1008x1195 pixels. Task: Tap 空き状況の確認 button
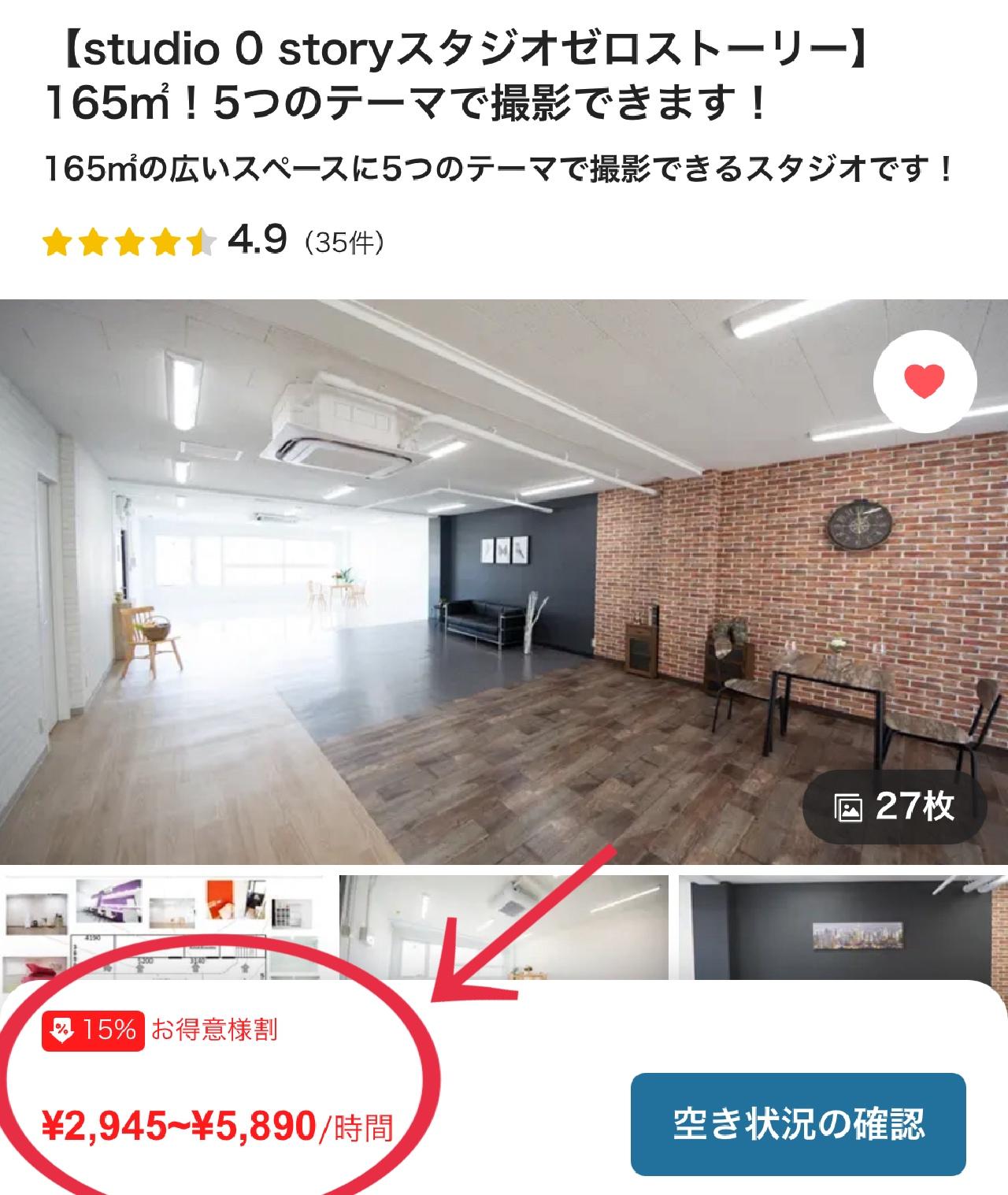tap(798, 1123)
